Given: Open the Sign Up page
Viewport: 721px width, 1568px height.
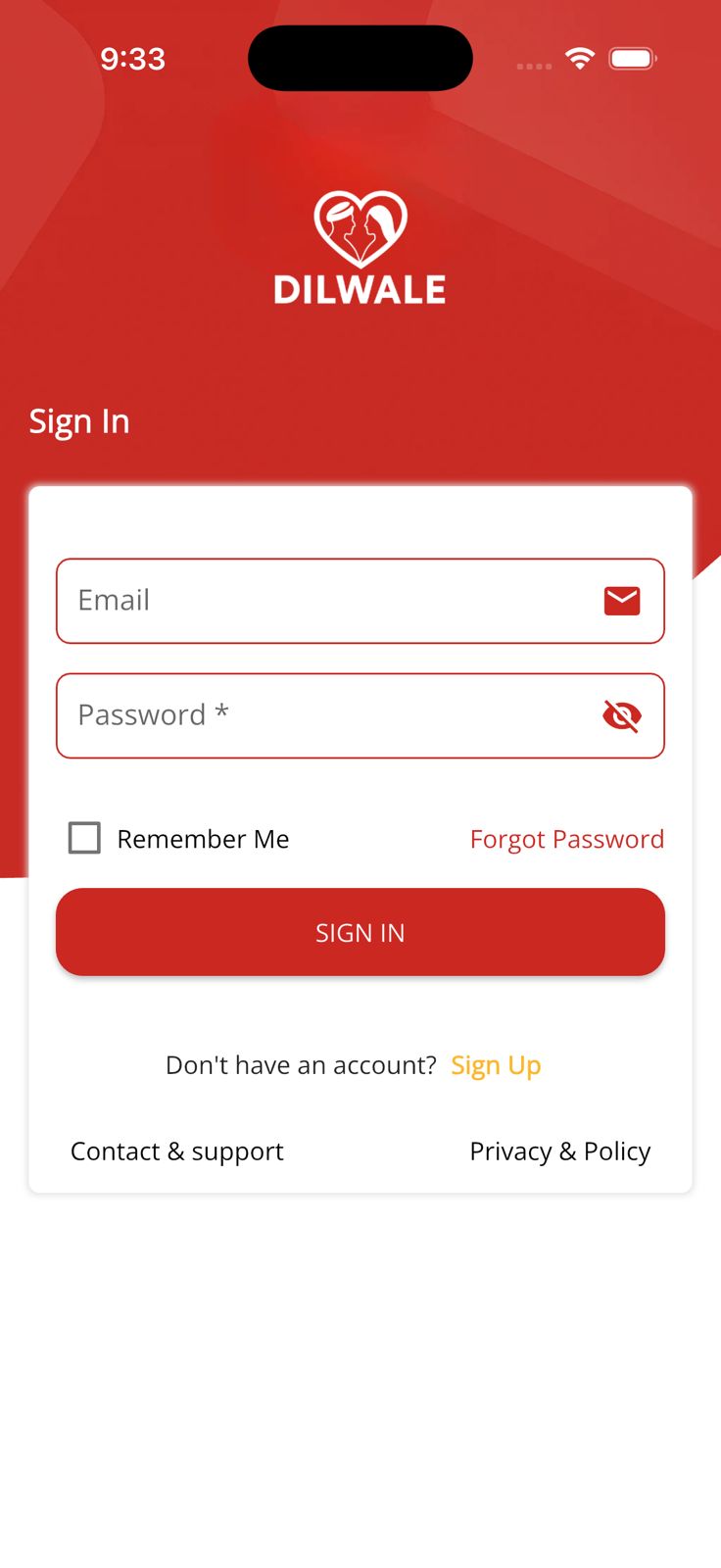Looking at the screenshot, I should click(496, 1064).
